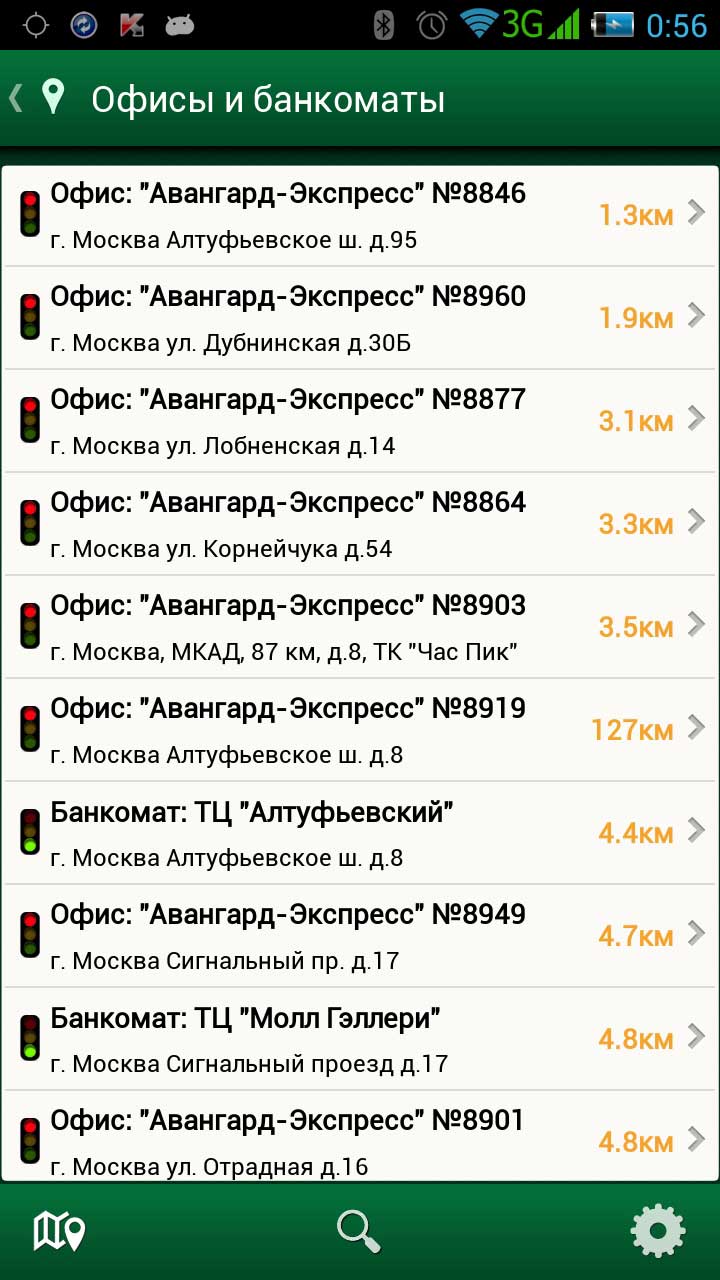The image size is (720, 1280).
Task: Open office №8864 on ул. Корнейчука
Action: [x=360, y=524]
